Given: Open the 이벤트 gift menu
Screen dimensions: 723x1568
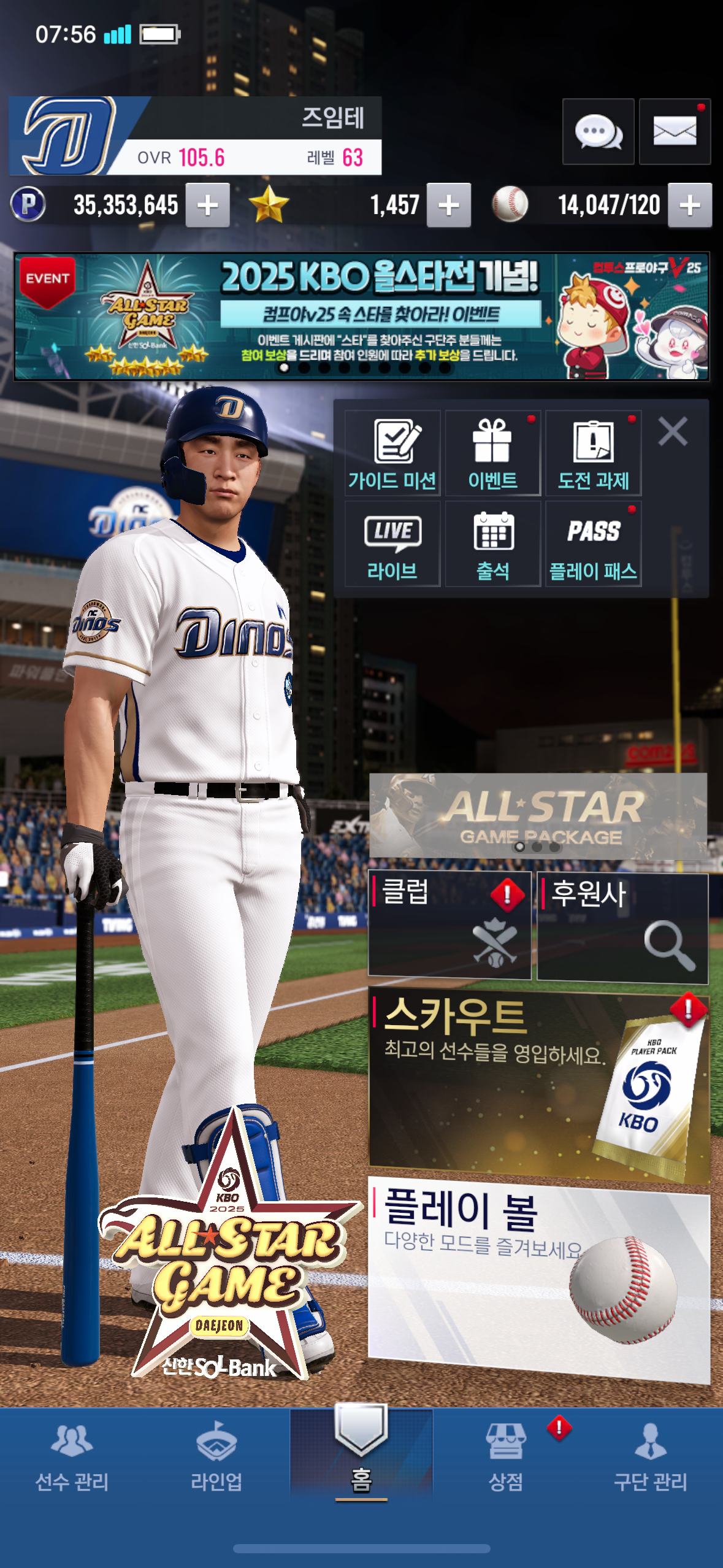Looking at the screenshot, I should (x=492, y=453).
